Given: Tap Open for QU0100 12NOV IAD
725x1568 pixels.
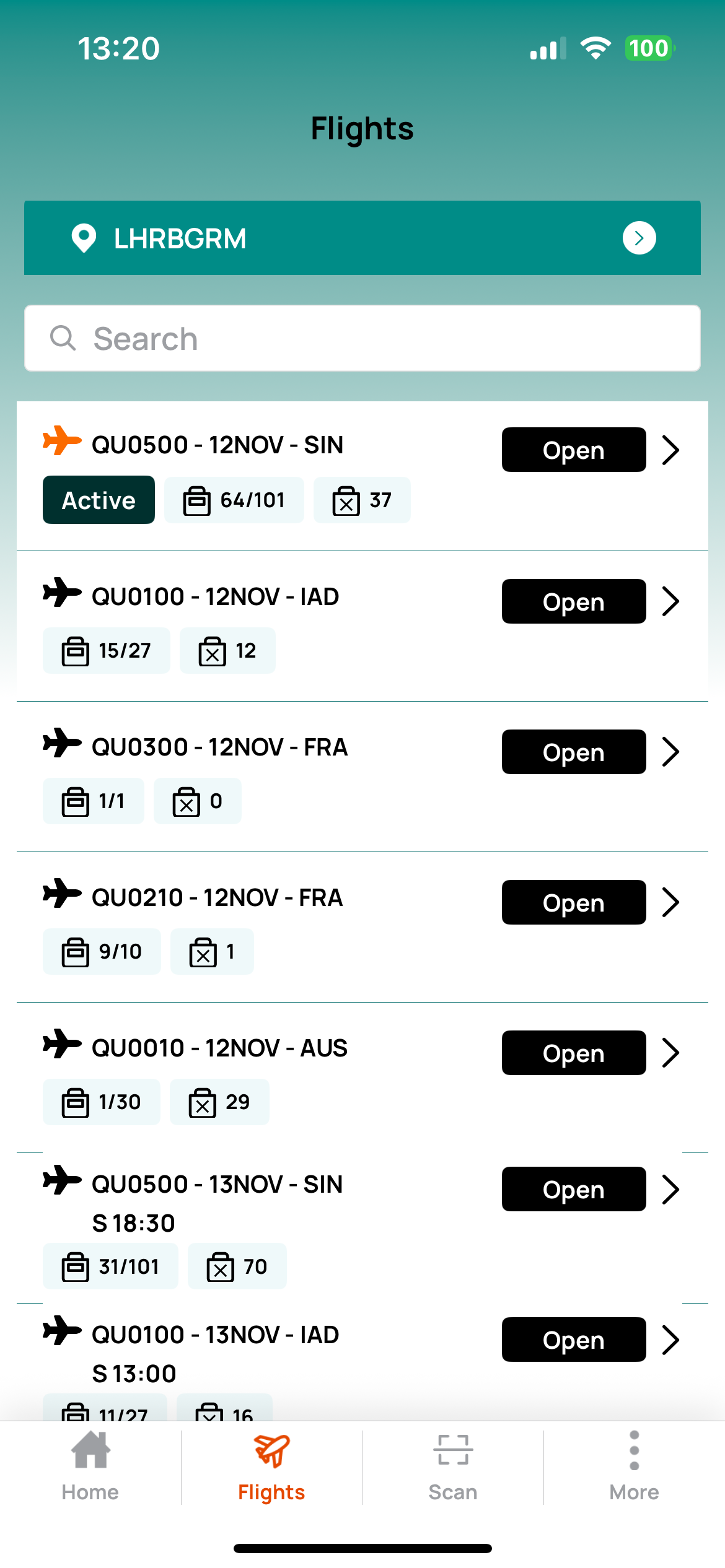Looking at the screenshot, I should (573, 601).
